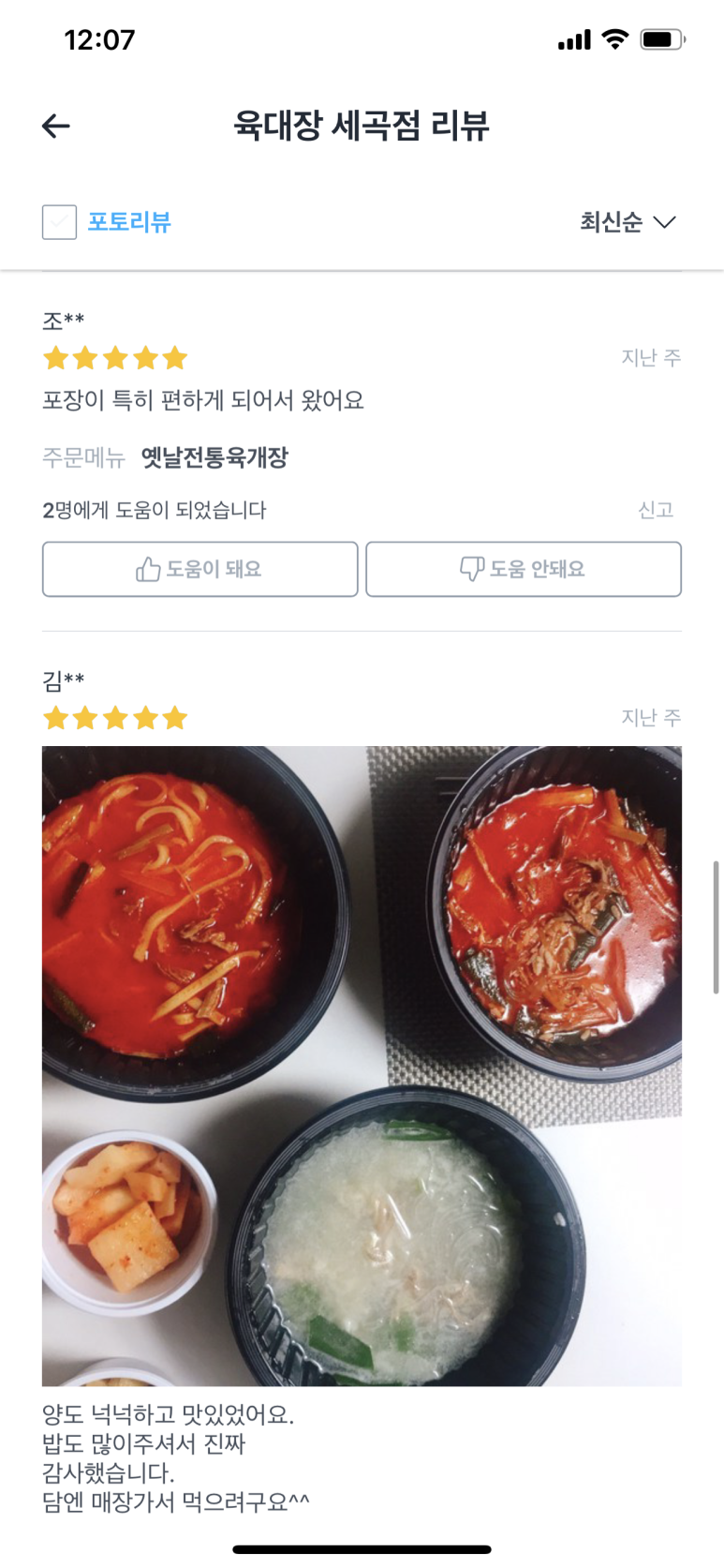Open the 최신순 sort dropdown
This screenshot has height=1568, width=724.
click(x=627, y=222)
